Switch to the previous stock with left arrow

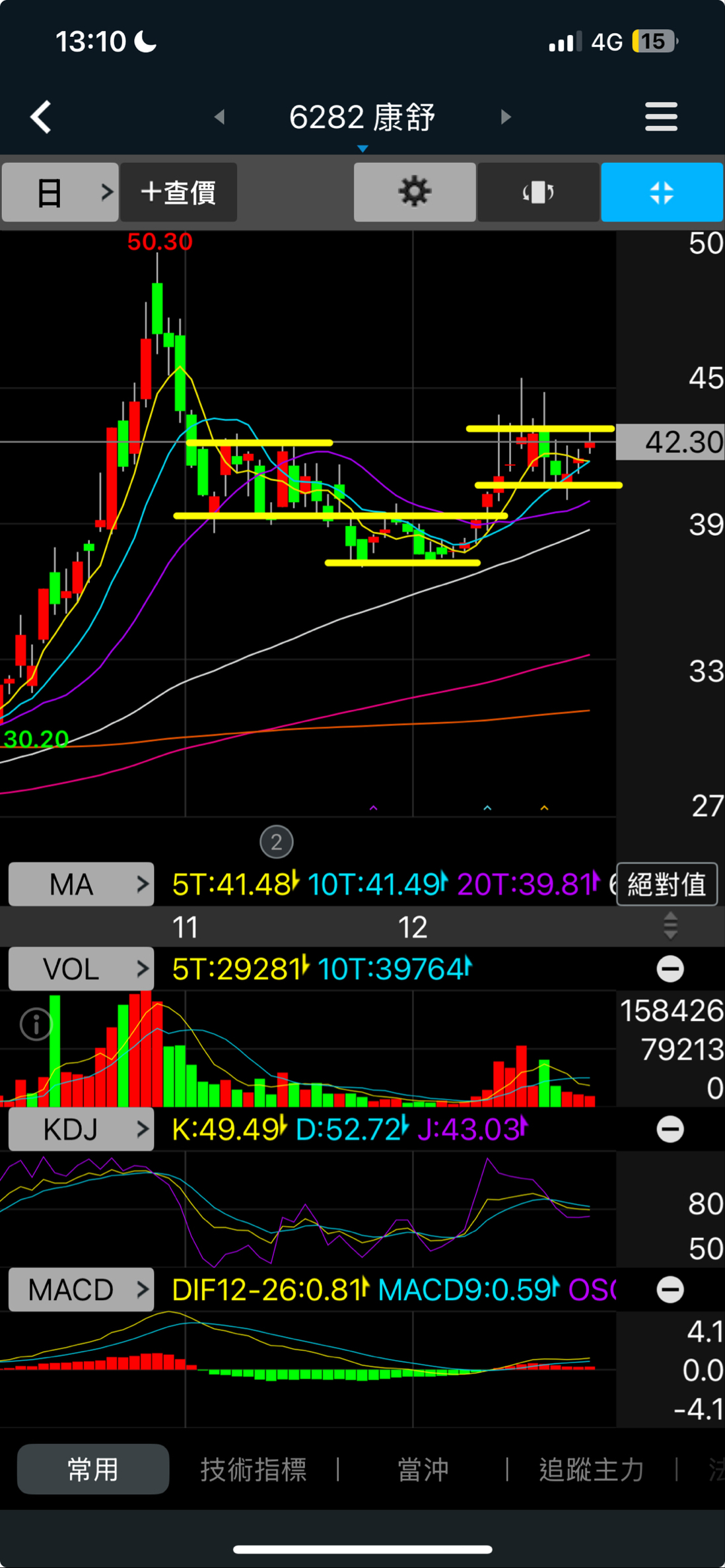tap(220, 117)
